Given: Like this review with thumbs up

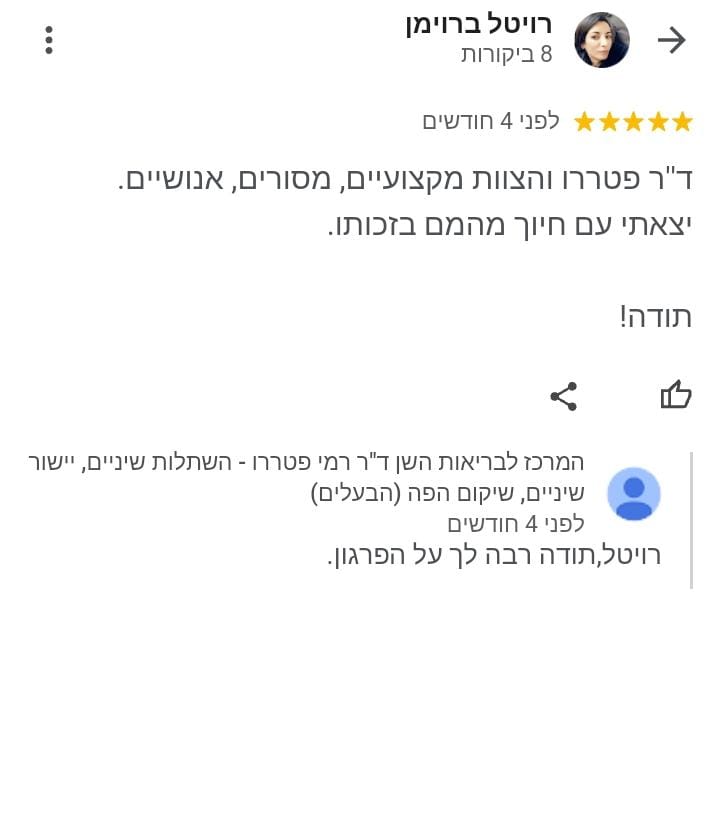Looking at the screenshot, I should pyautogui.click(x=676, y=395).
